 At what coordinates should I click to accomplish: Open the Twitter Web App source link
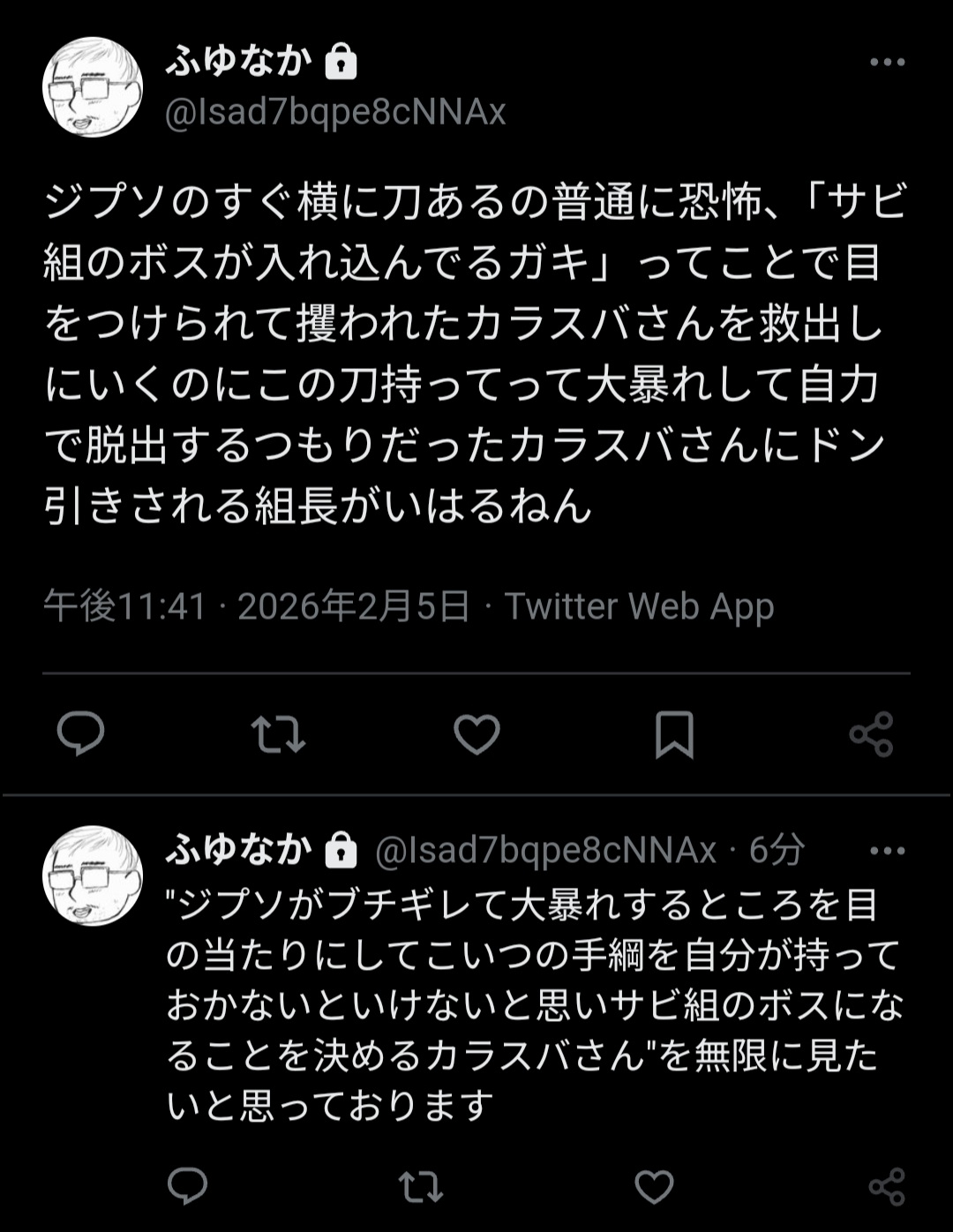(639, 606)
